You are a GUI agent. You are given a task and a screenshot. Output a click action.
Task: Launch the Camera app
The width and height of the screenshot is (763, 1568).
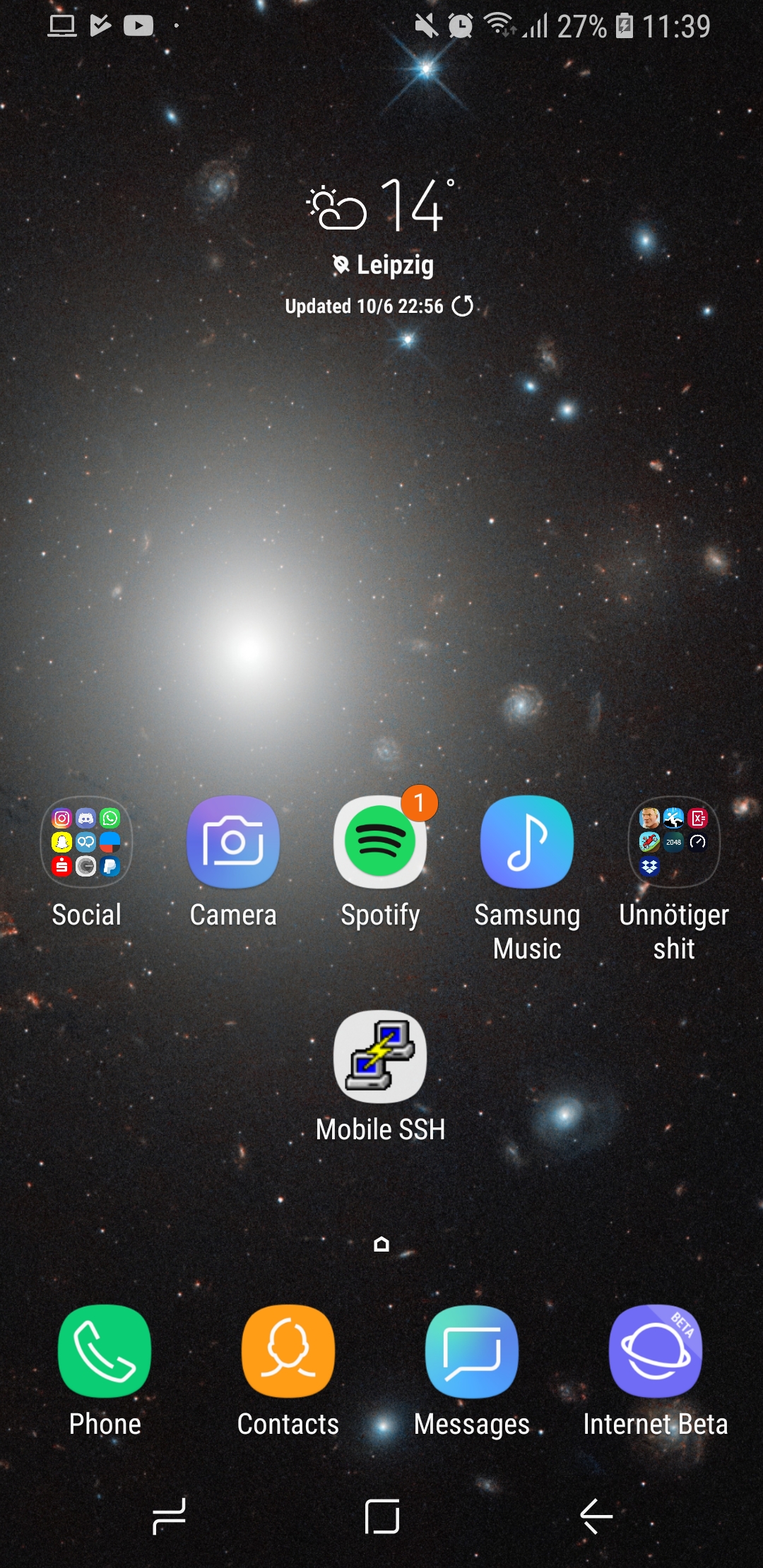pyautogui.click(x=233, y=842)
